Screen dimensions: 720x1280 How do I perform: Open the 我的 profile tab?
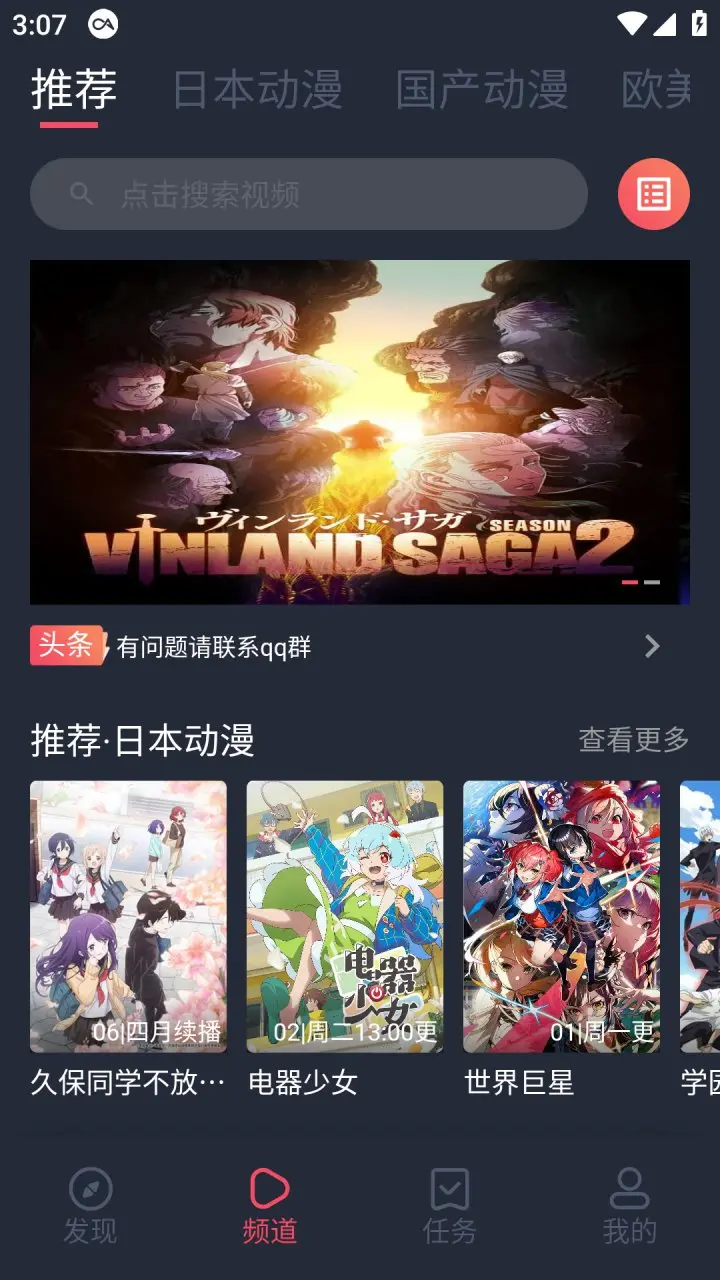[629, 1206]
